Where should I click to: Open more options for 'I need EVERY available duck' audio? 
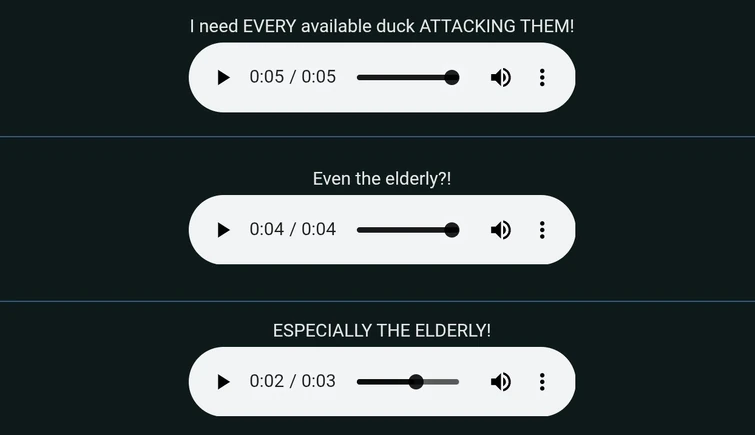tap(542, 78)
